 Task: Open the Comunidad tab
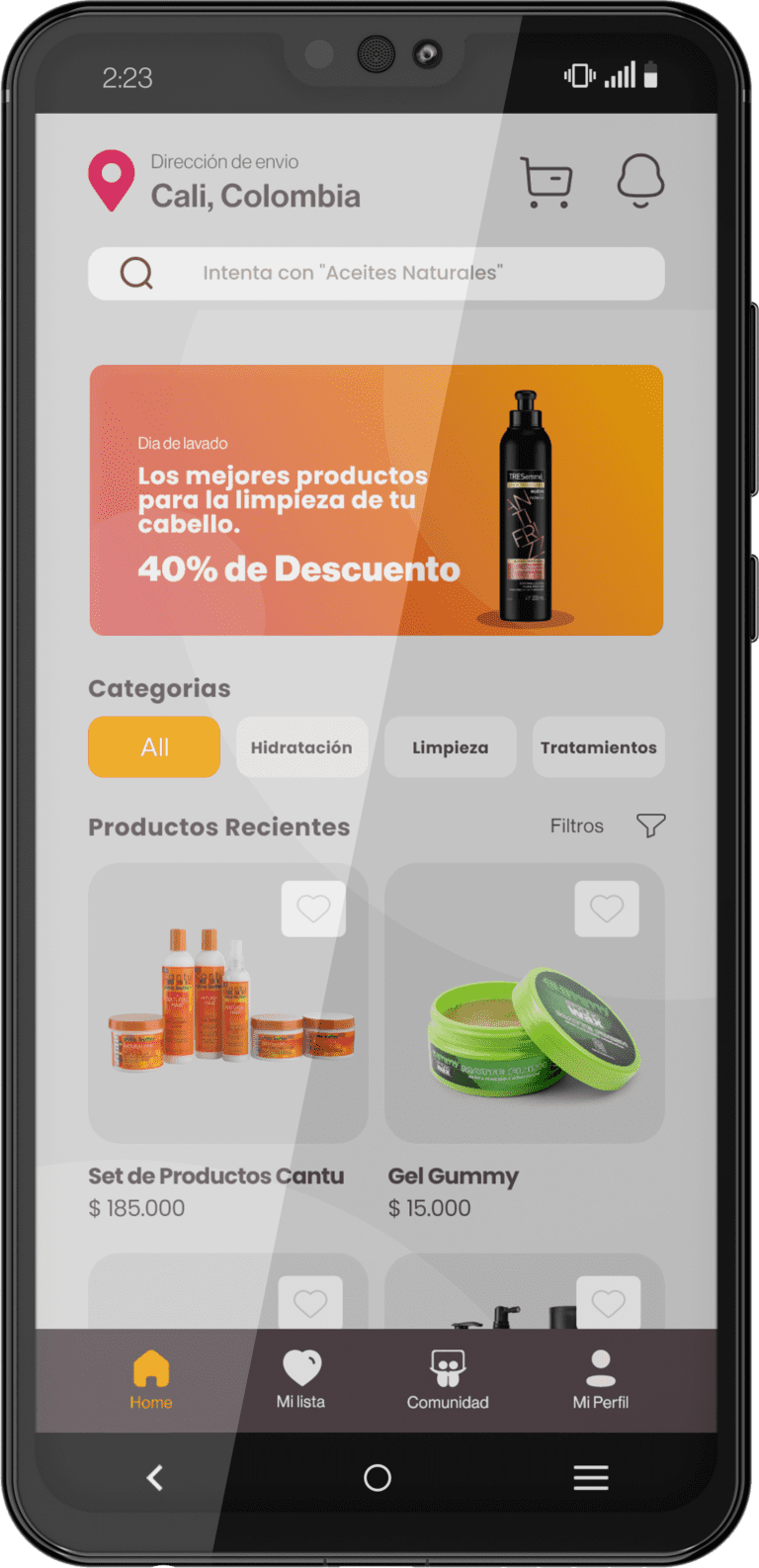(448, 1380)
